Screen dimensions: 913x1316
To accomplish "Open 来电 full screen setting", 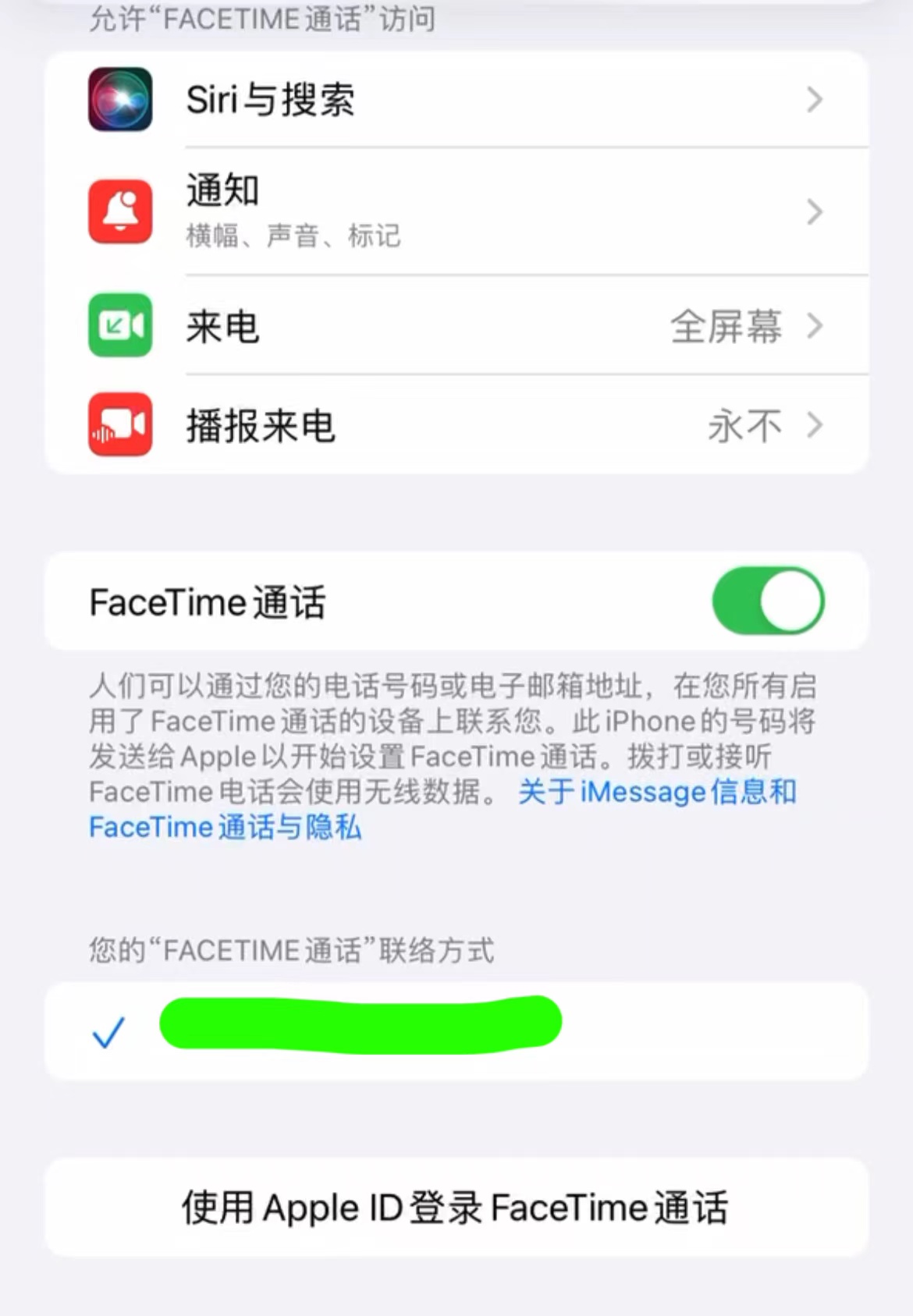I will pos(456,326).
